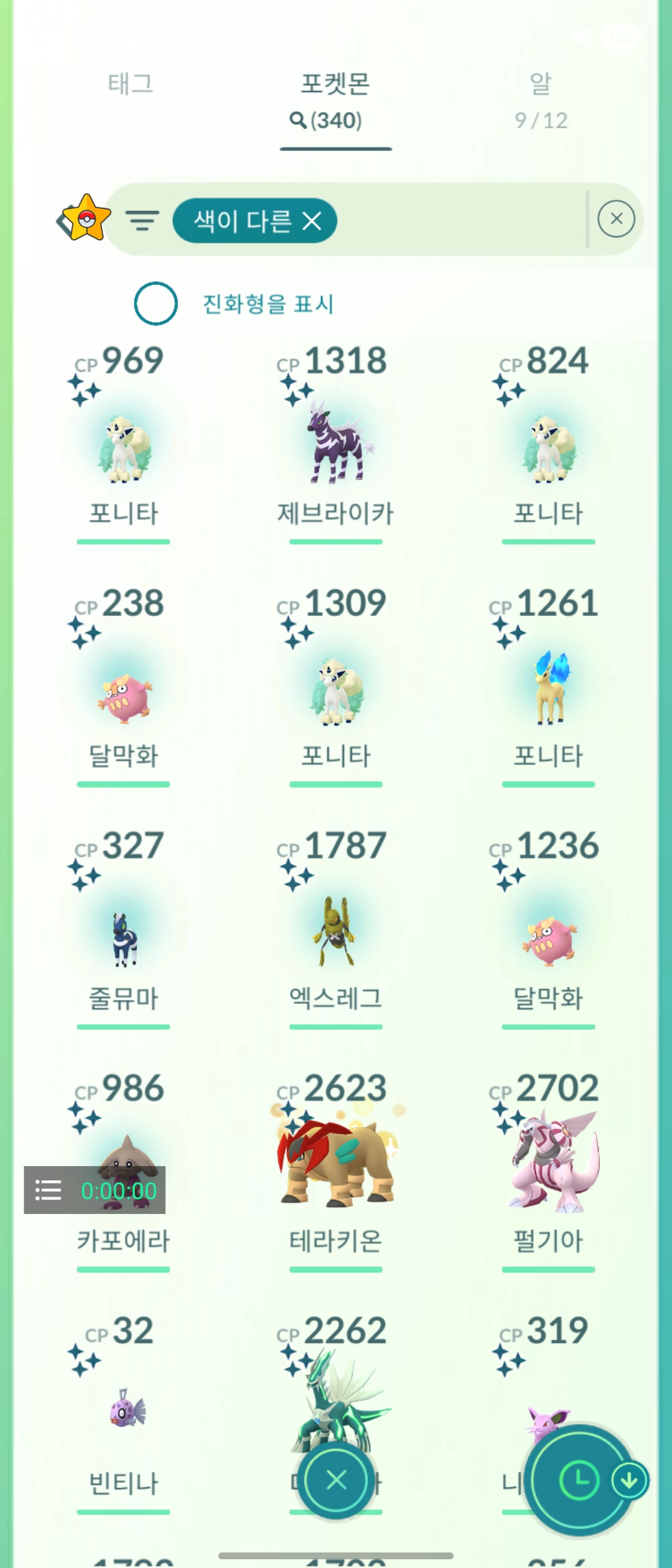Open the screen recorder timer overlay
Image resolution: width=672 pixels, height=1568 pixels.
(x=95, y=1190)
